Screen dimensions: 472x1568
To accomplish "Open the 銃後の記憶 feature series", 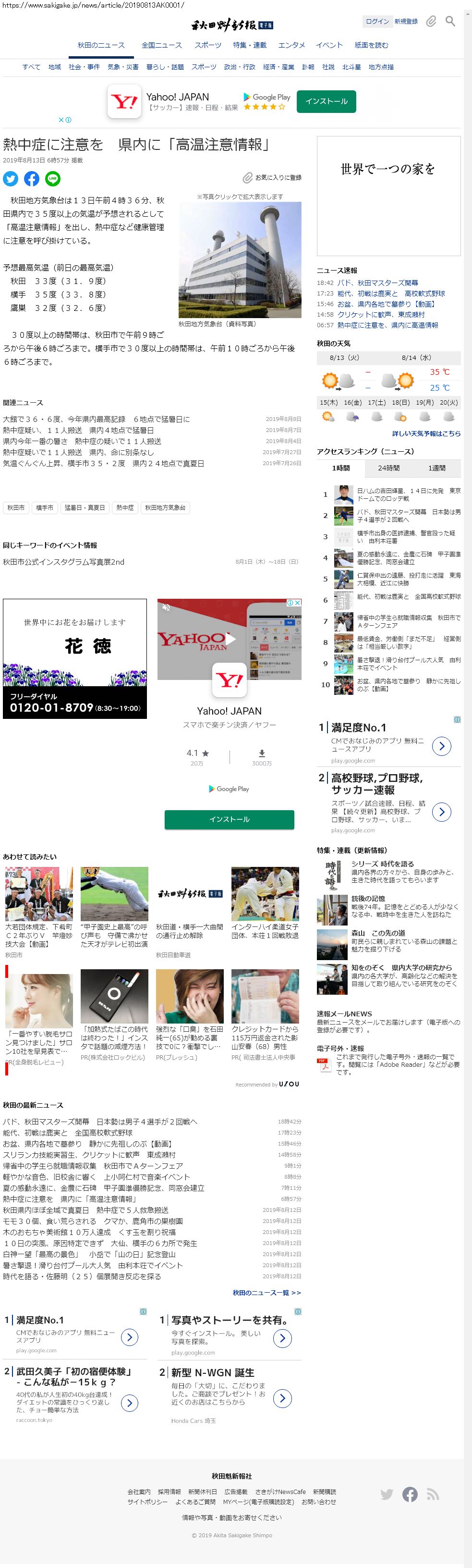I will [x=368, y=899].
